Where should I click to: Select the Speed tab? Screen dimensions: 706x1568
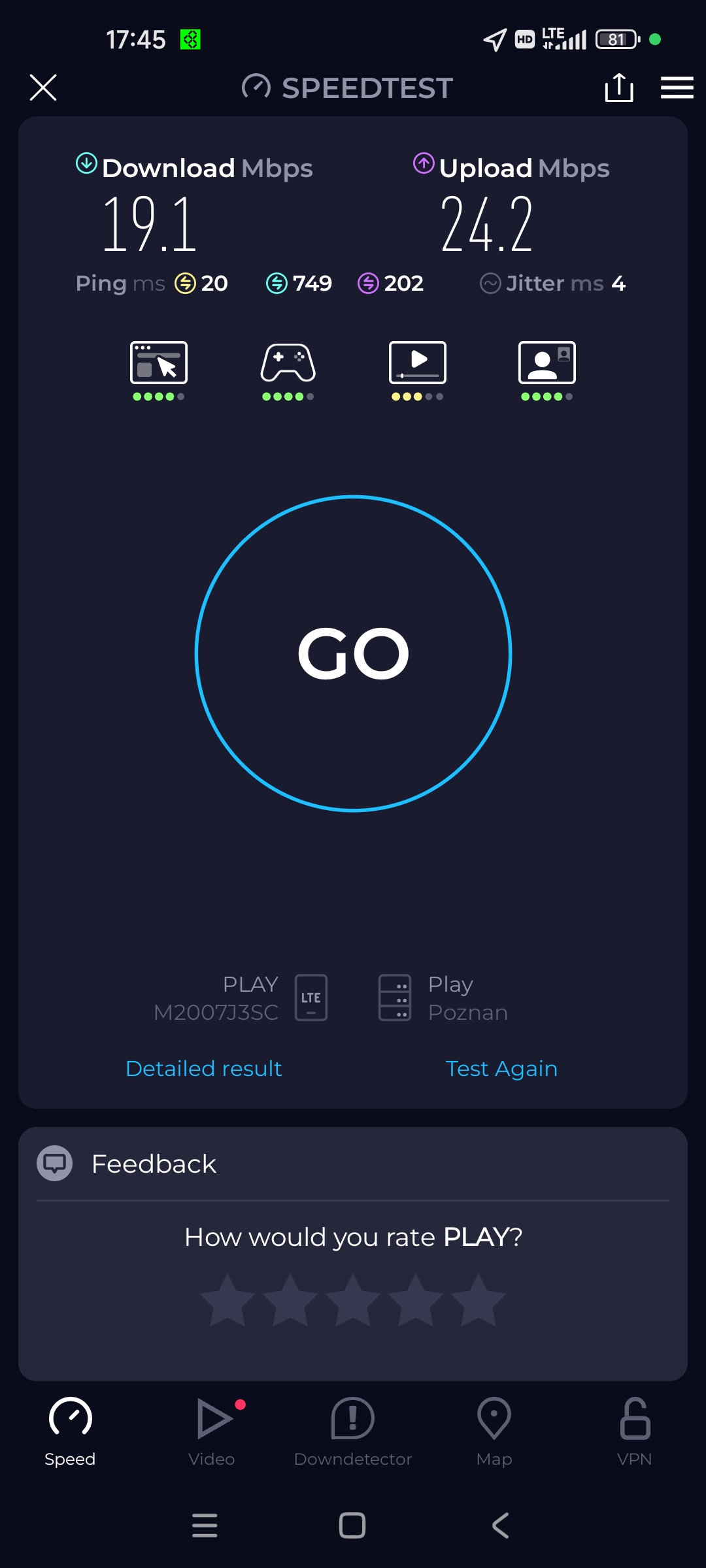(x=70, y=1432)
